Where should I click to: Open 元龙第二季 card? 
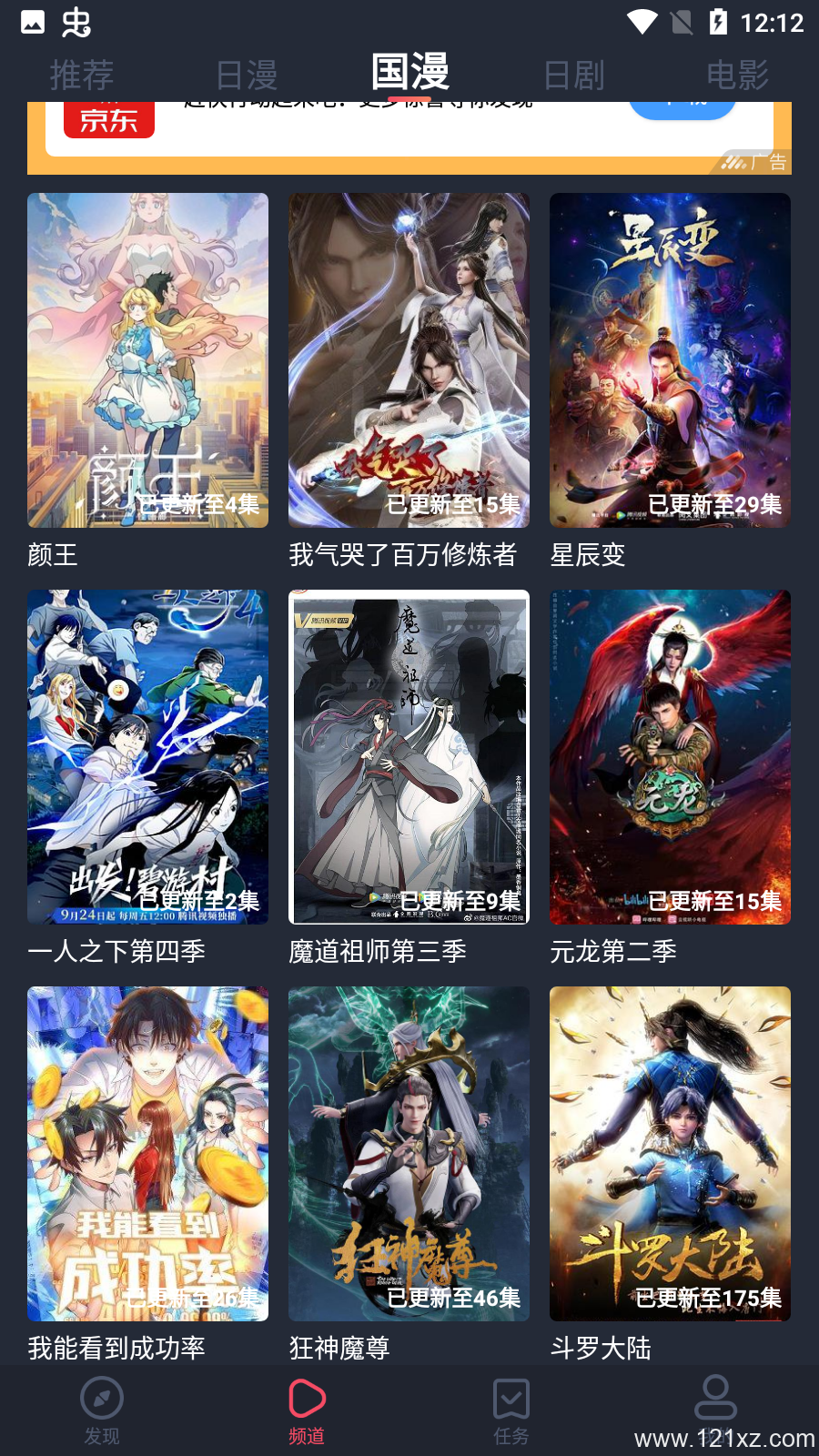(670, 757)
